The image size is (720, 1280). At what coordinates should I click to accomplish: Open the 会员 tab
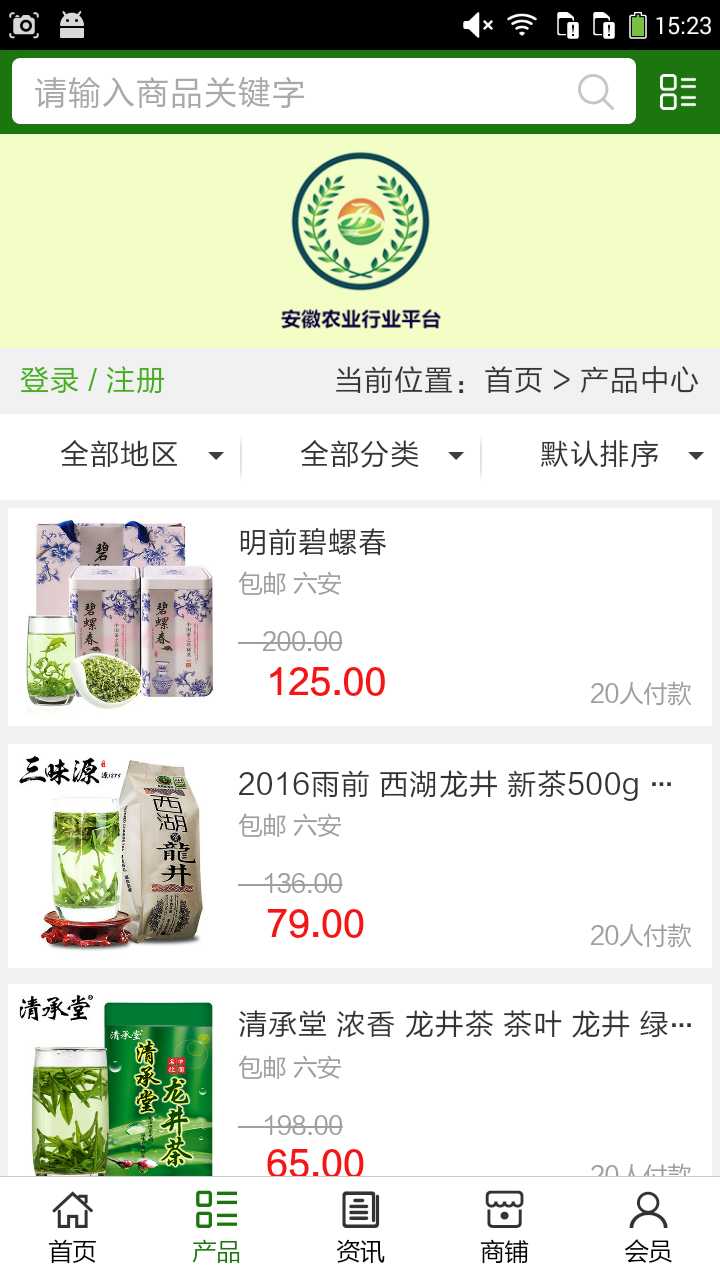[x=648, y=1228]
